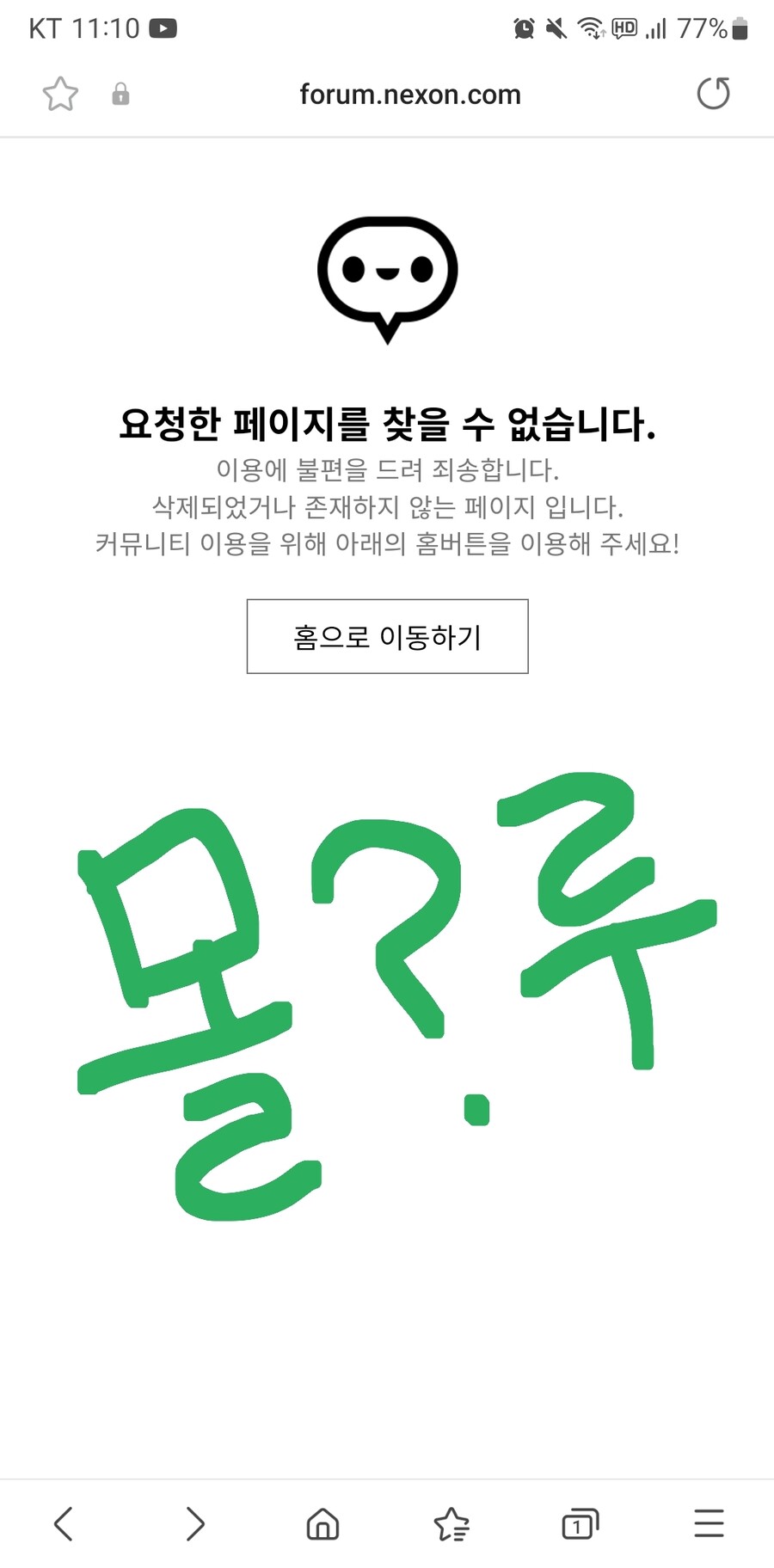Toggle the page bookmark star next to the address bar

click(x=59, y=95)
